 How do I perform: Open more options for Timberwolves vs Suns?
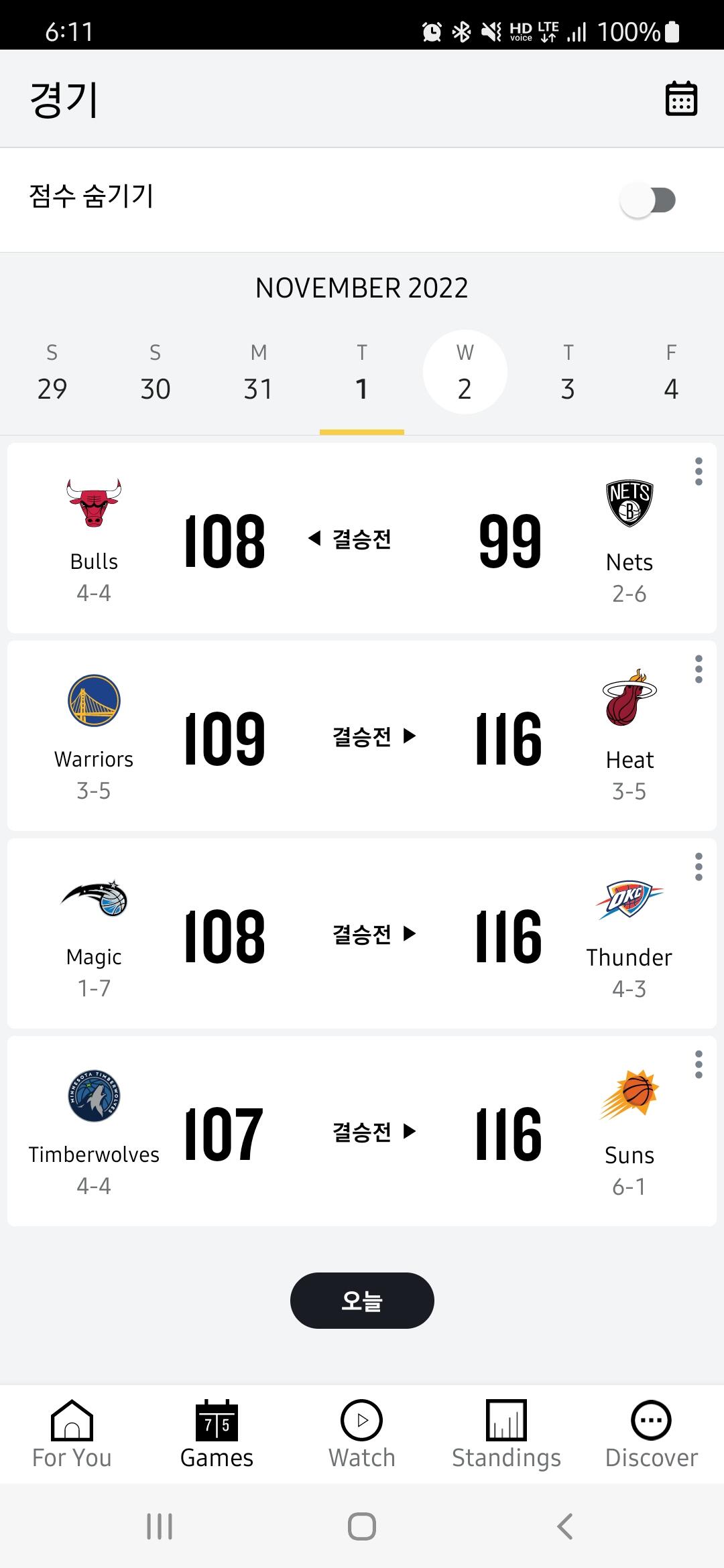pos(699,1065)
